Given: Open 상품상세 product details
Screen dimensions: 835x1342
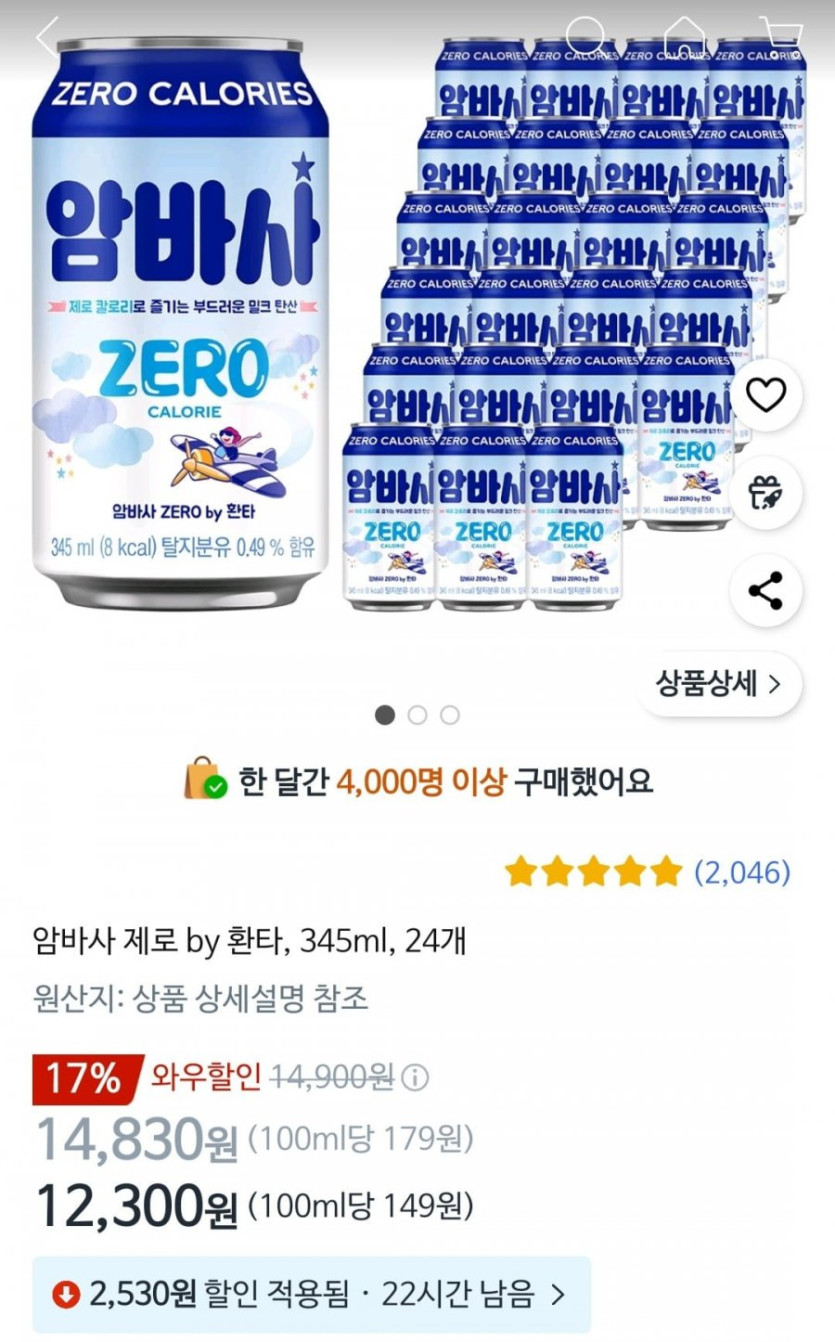Looking at the screenshot, I should pyautogui.click(x=718, y=684).
